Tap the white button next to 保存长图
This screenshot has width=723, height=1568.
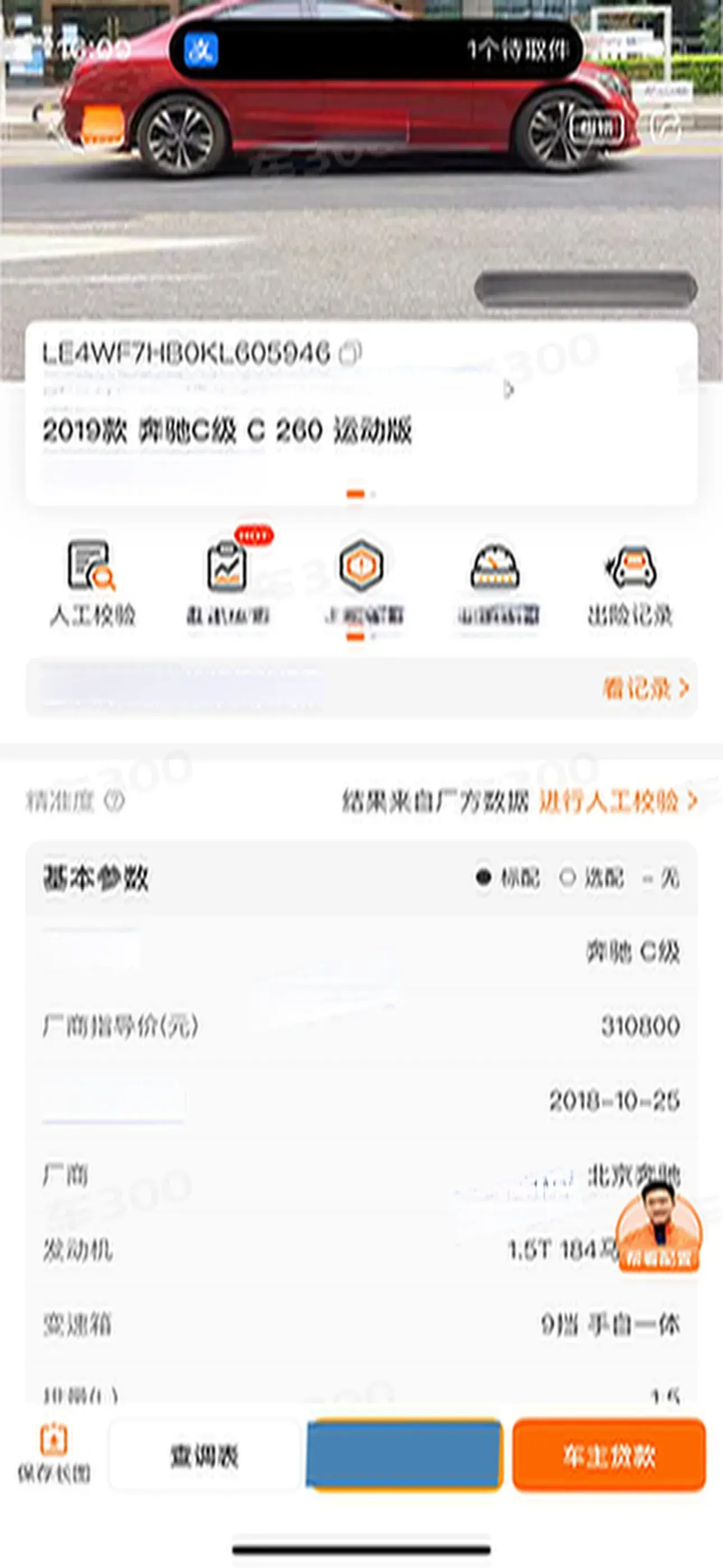[x=205, y=1455]
